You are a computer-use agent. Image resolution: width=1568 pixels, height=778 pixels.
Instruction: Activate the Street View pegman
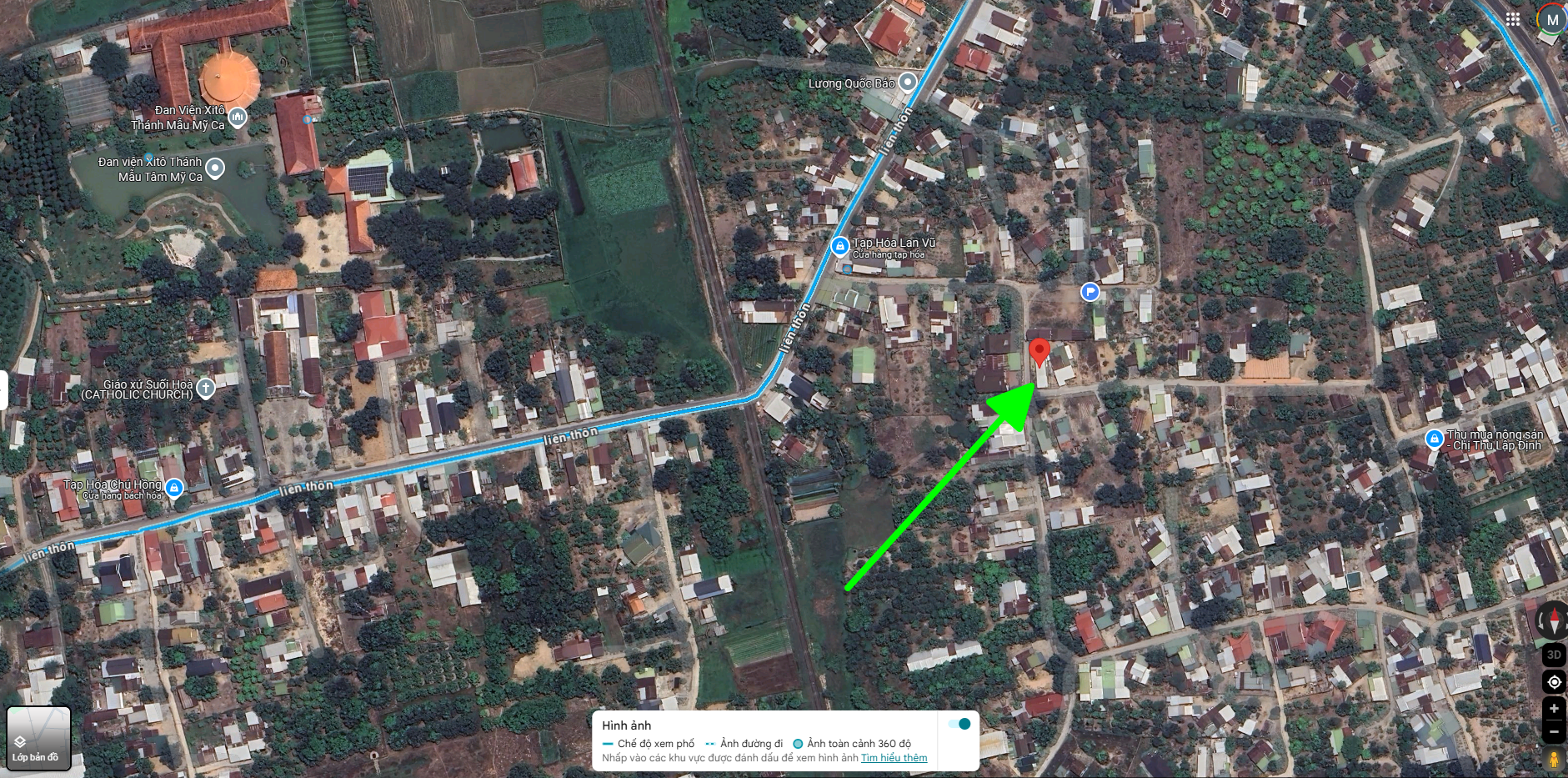[1554, 760]
